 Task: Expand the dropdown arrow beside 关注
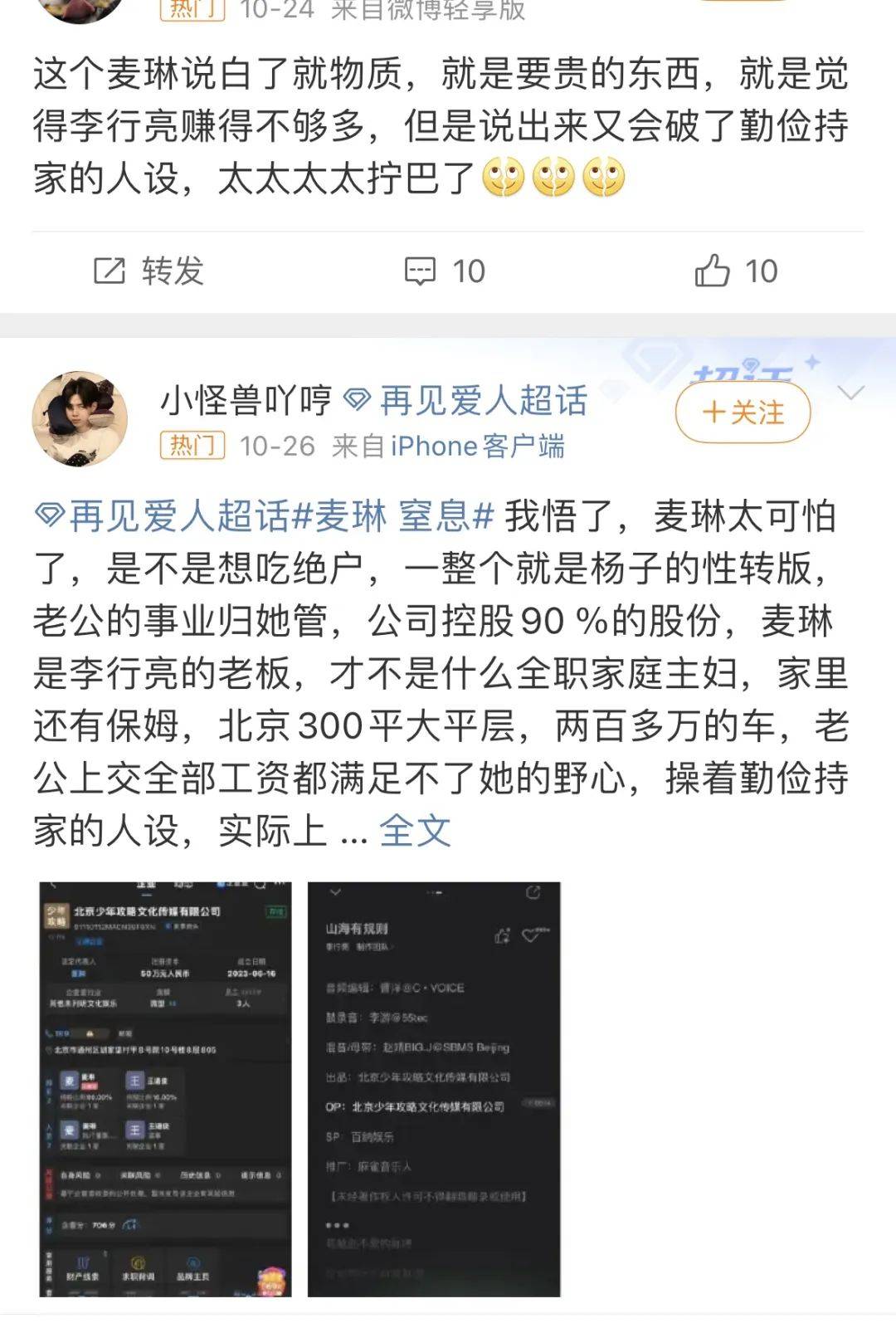point(852,393)
